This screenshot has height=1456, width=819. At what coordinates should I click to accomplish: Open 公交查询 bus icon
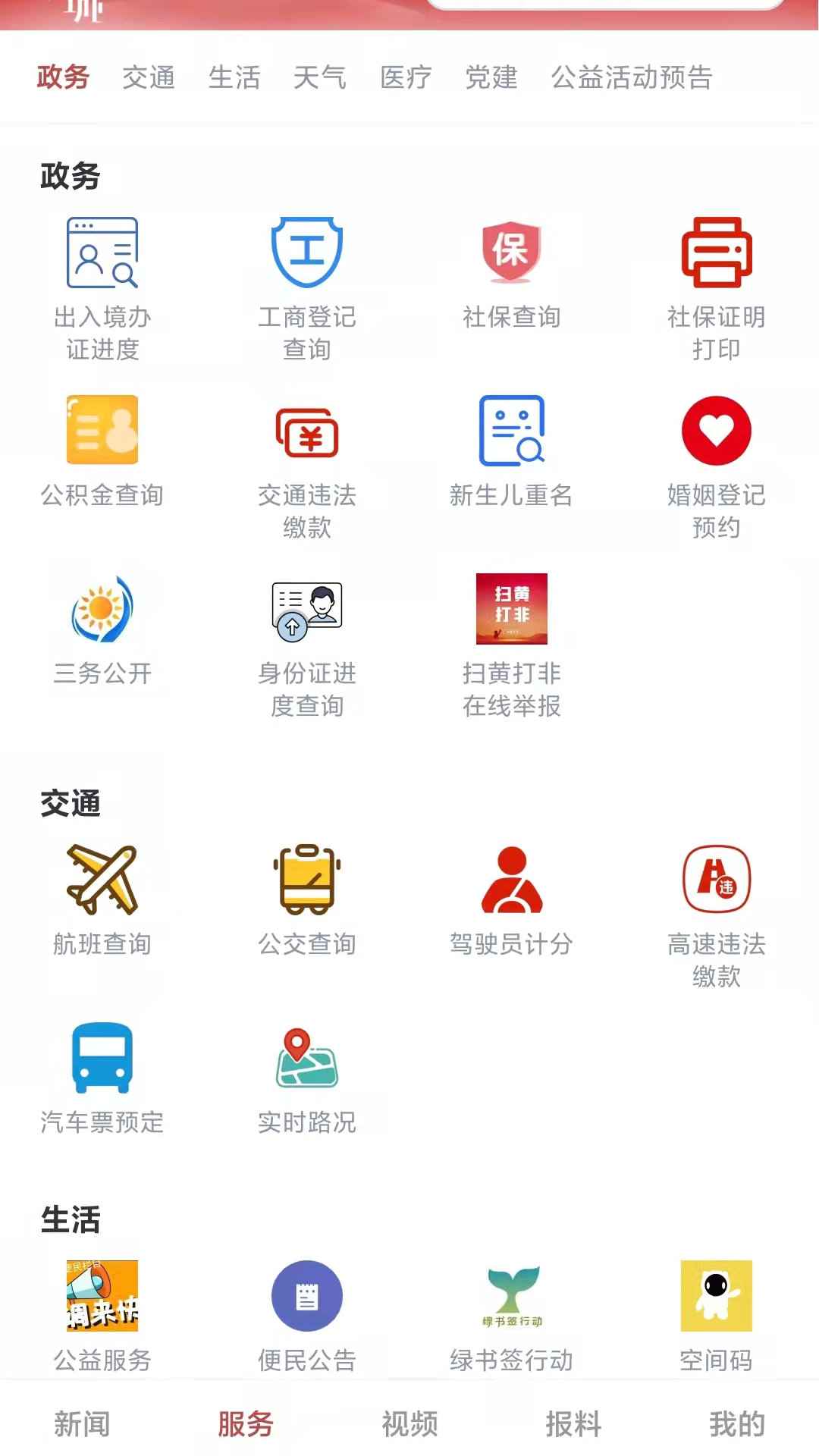point(307,880)
